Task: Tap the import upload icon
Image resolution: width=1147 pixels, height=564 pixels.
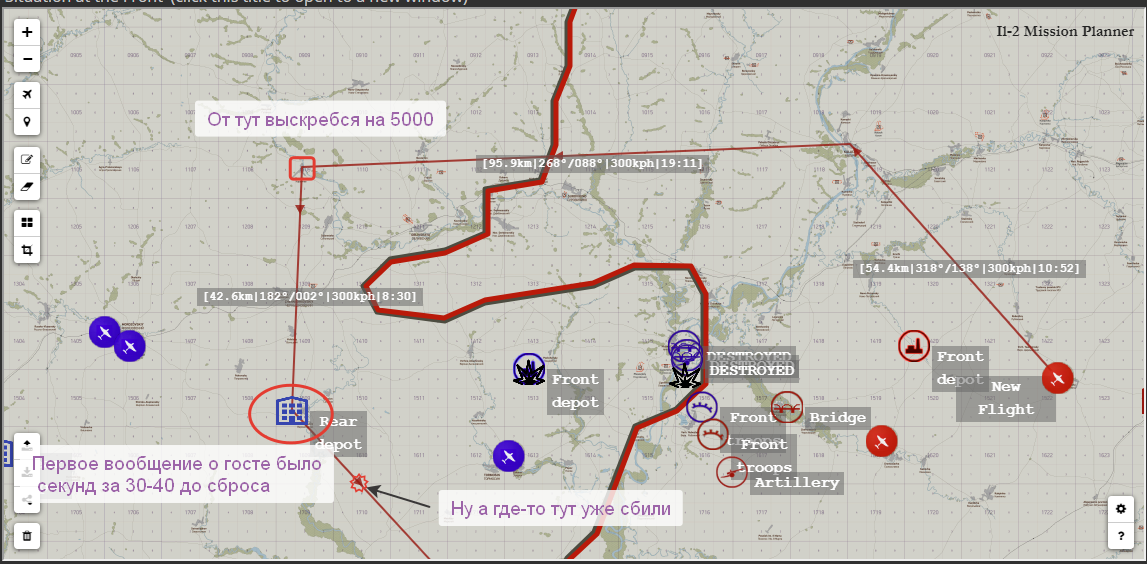Action: click(x=27, y=445)
